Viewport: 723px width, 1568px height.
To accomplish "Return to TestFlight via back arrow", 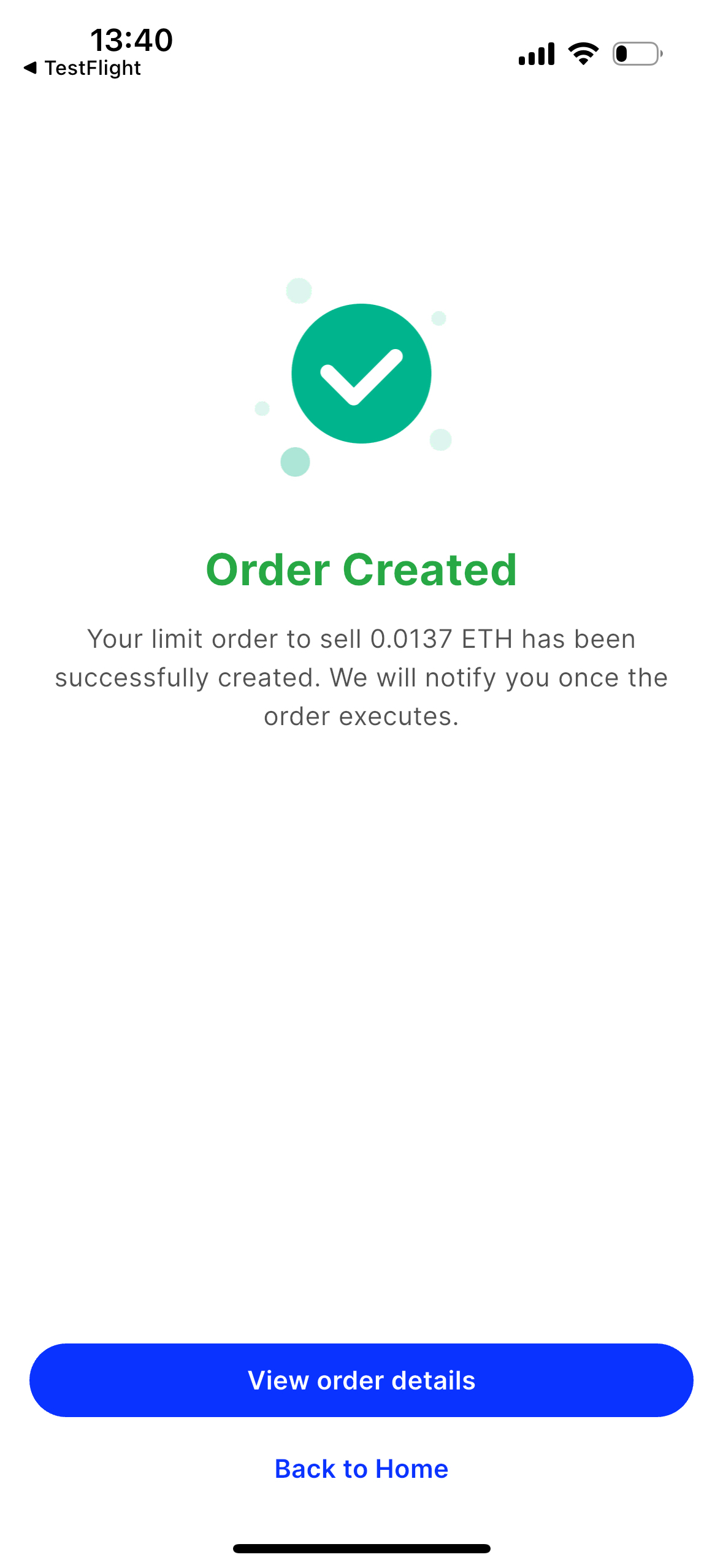I will (82, 68).
